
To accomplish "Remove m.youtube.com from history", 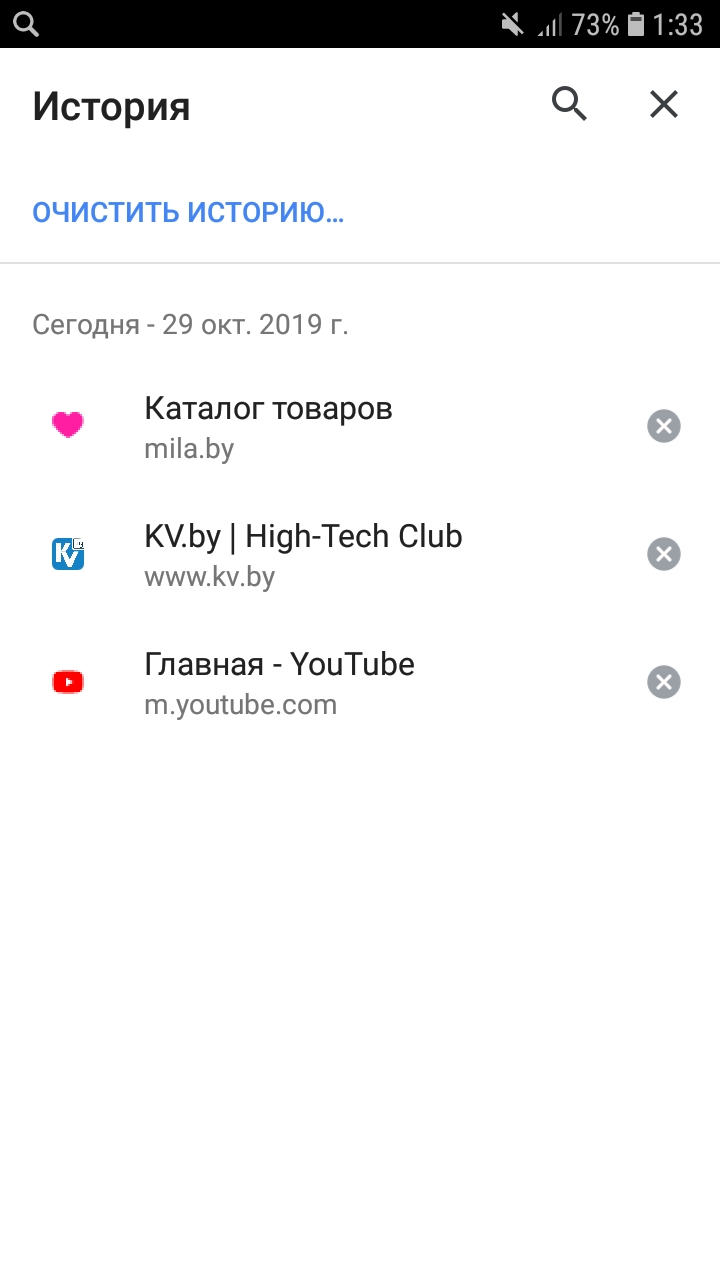I will [x=664, y=682].
